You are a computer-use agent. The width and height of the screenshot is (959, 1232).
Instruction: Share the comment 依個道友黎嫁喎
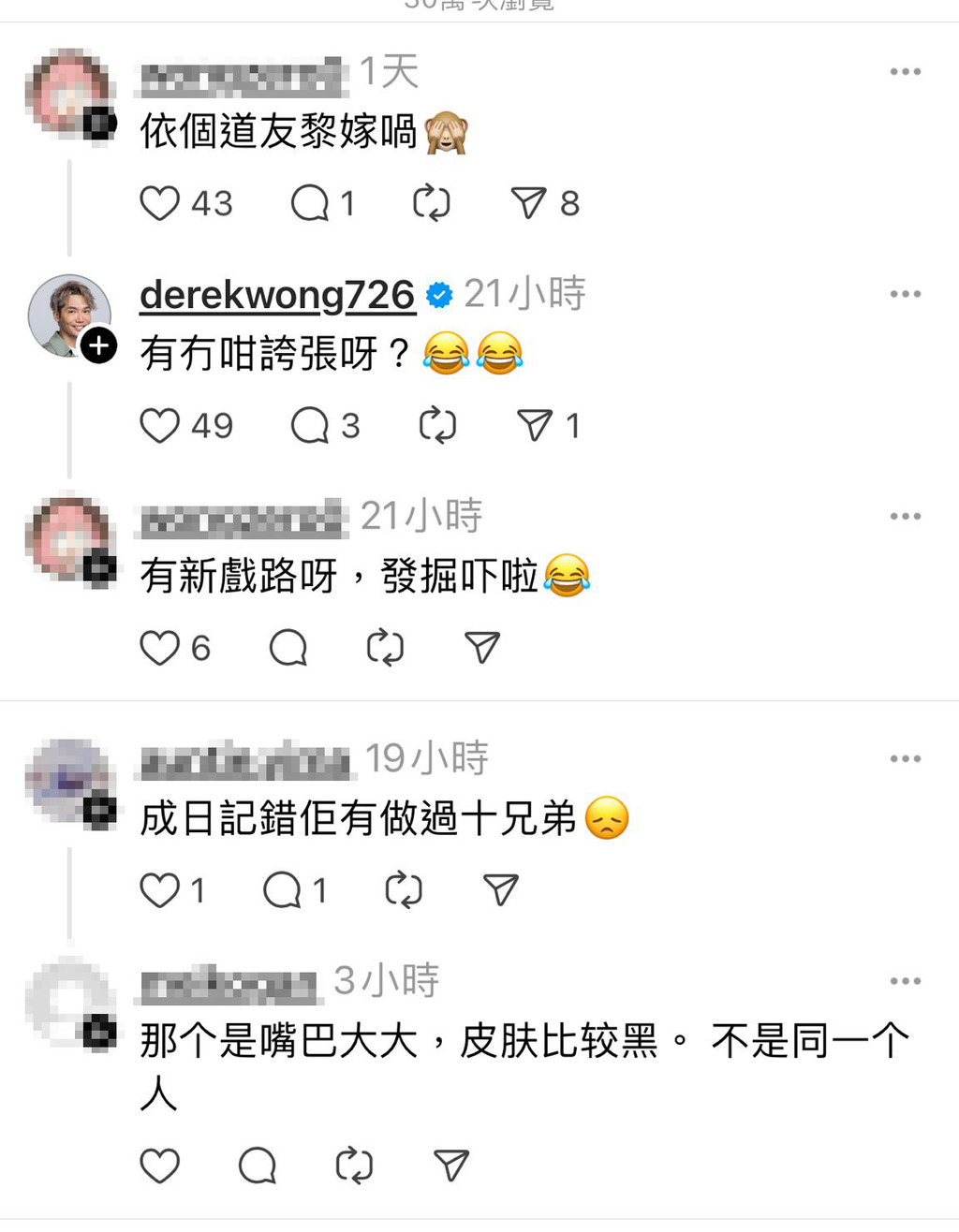(528, 203)
